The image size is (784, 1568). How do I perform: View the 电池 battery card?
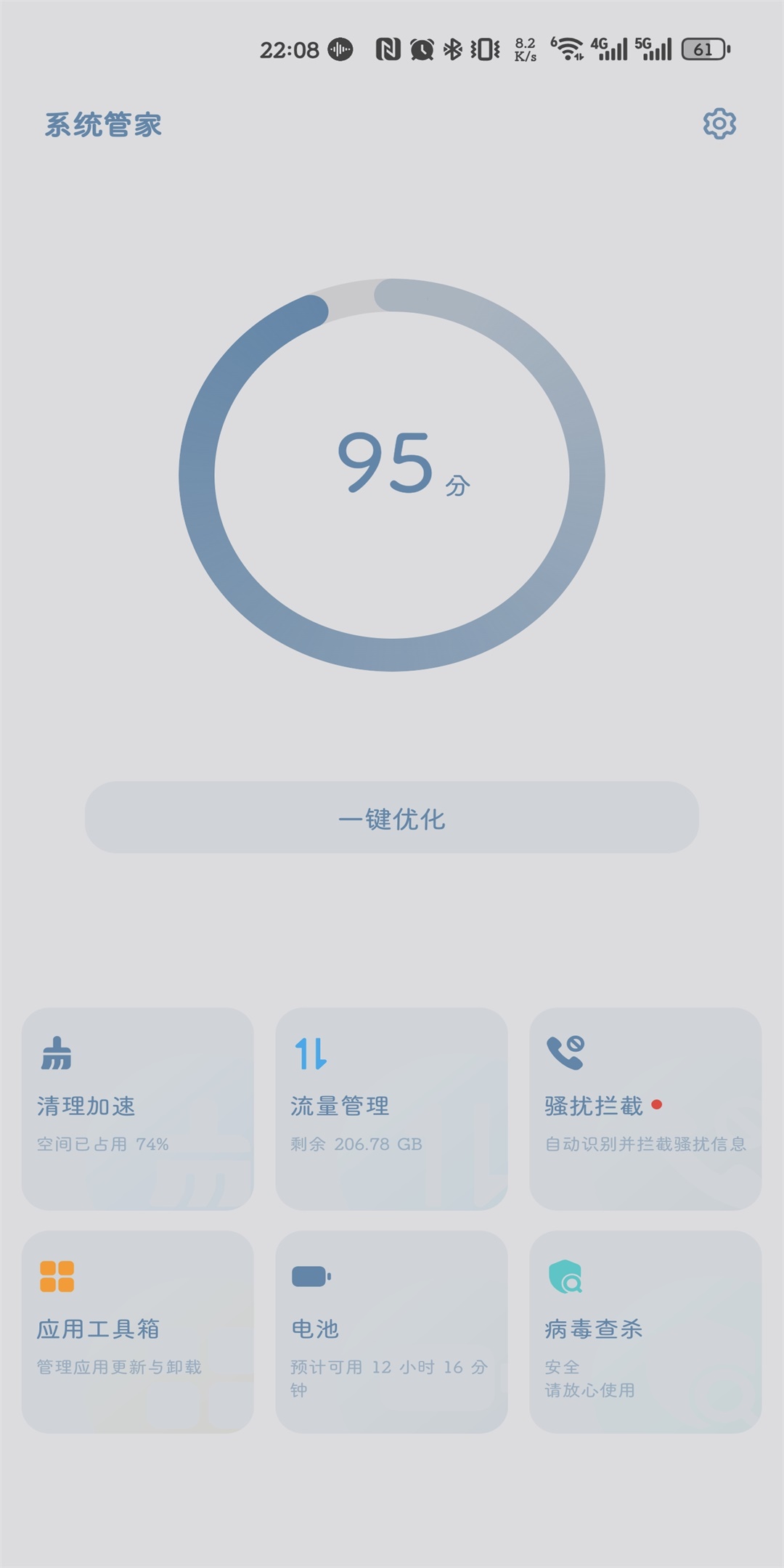(391, 1331)
